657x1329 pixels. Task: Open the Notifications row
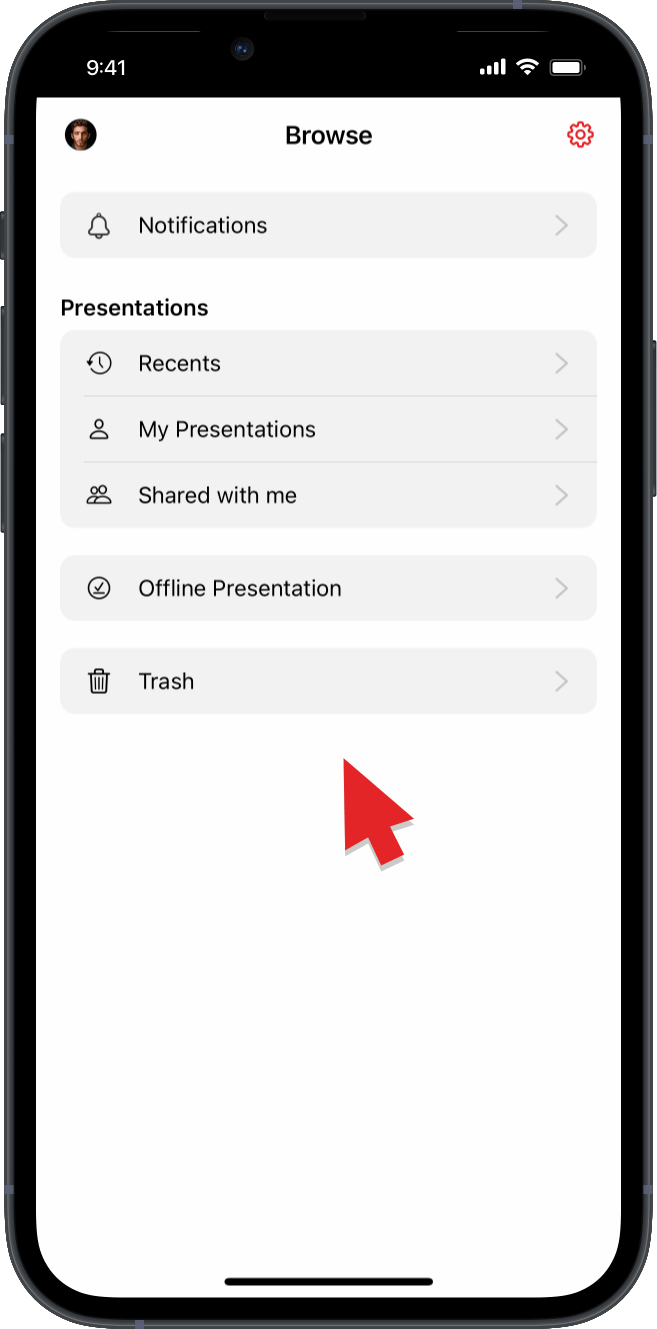[x=328, y=225]
